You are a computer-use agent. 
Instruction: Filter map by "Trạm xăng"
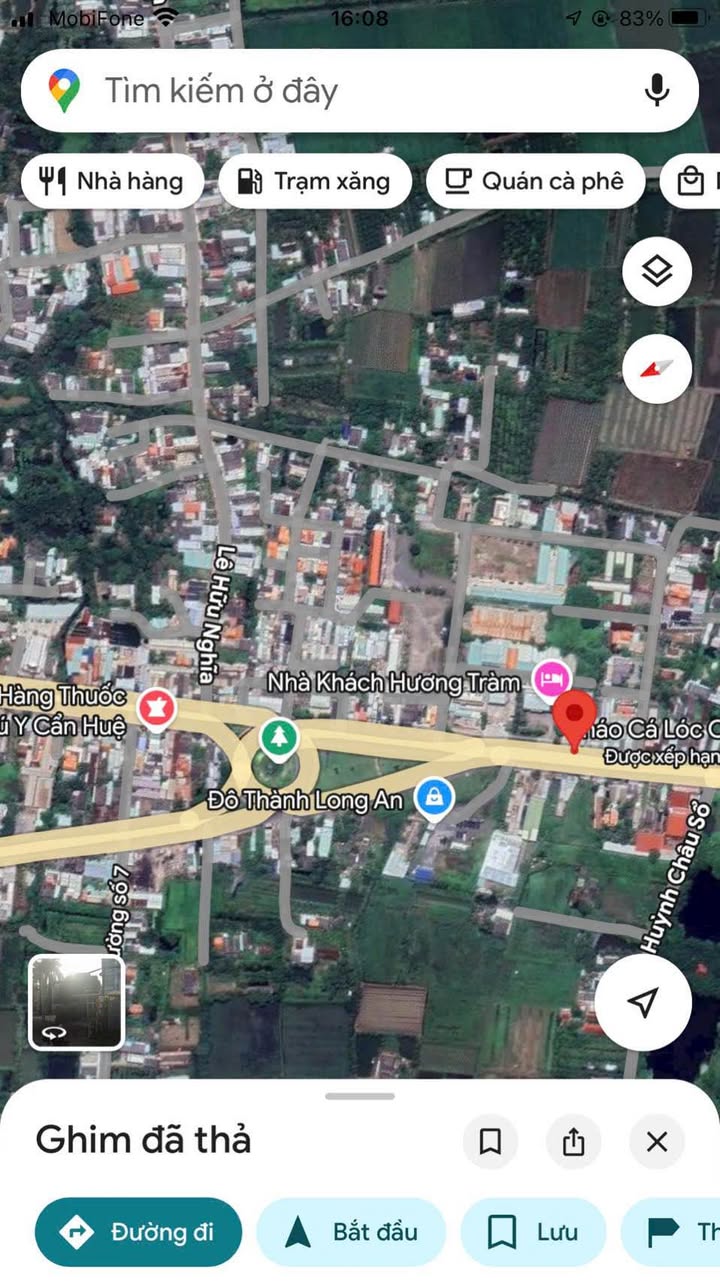point(315,181)
